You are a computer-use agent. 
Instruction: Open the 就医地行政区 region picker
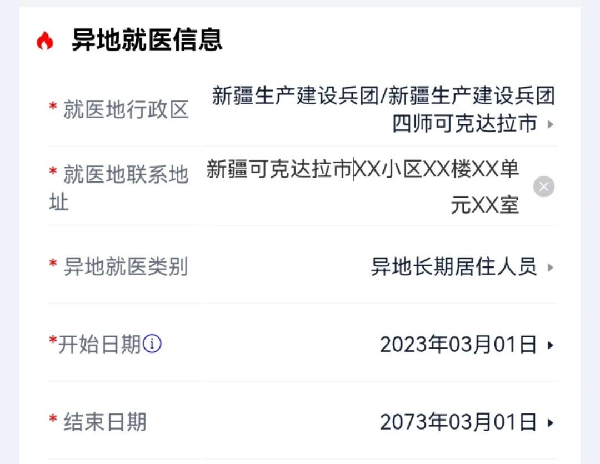pos(382,109)
